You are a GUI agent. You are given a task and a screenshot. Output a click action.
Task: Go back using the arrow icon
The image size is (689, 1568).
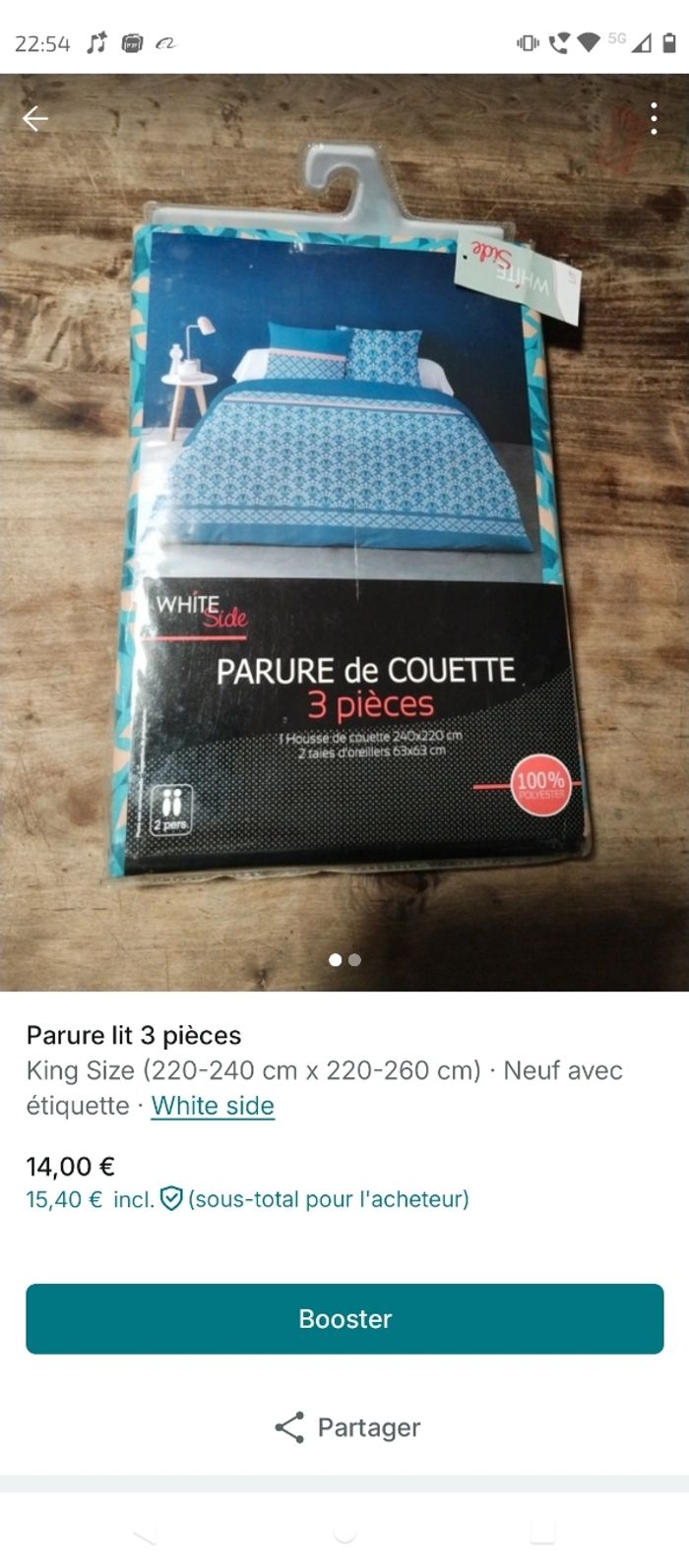35,119
